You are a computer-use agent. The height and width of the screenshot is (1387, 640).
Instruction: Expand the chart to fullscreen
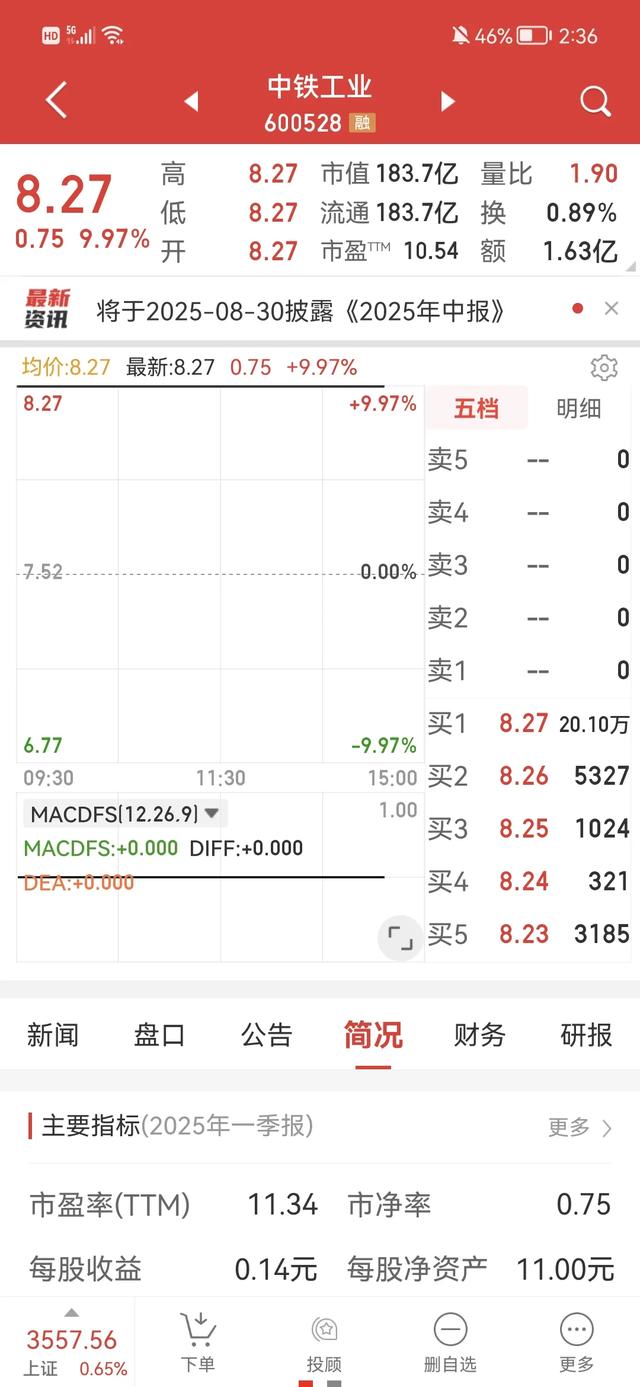pos(400,938)
